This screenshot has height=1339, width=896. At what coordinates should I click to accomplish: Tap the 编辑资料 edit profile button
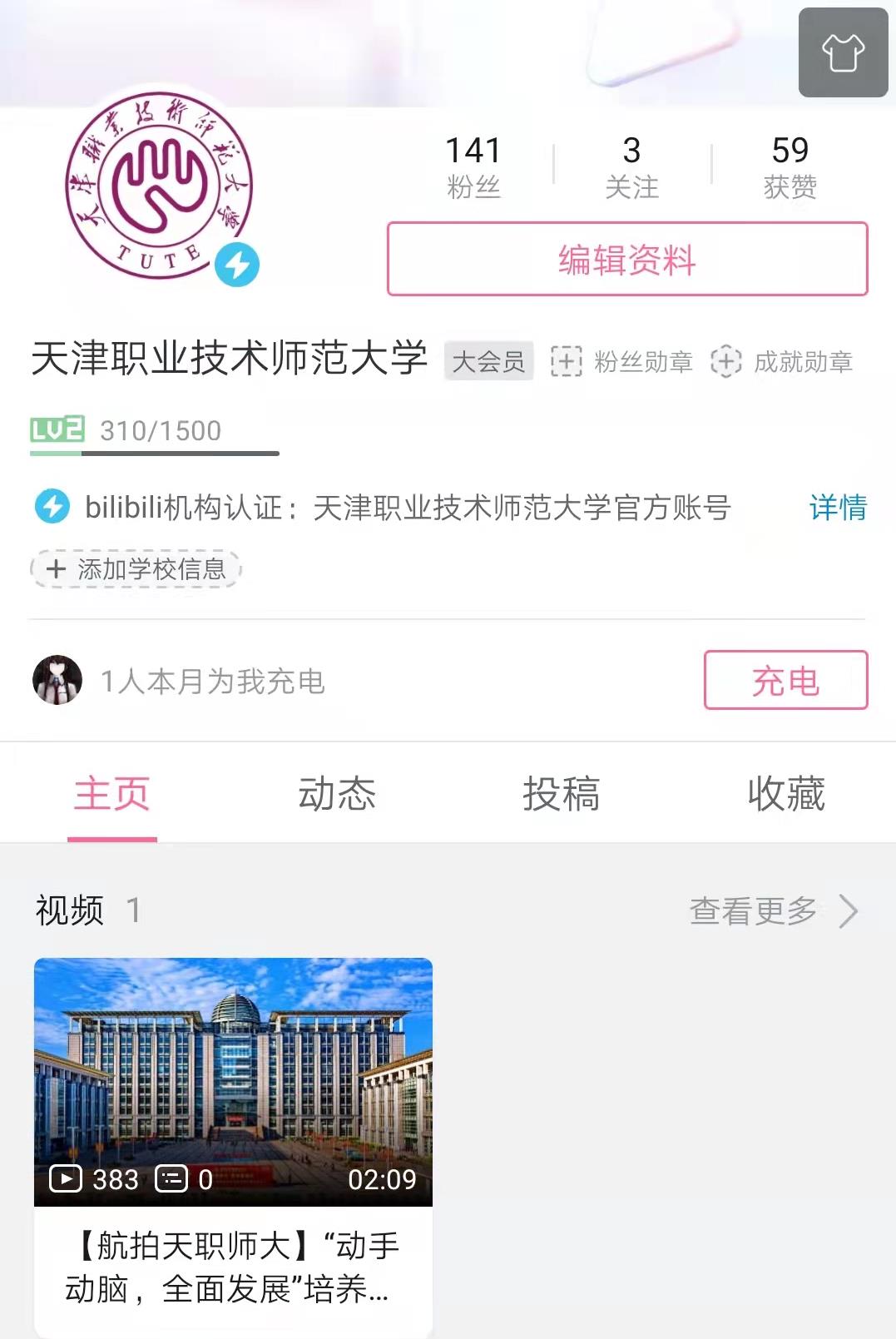click(627, 259)
